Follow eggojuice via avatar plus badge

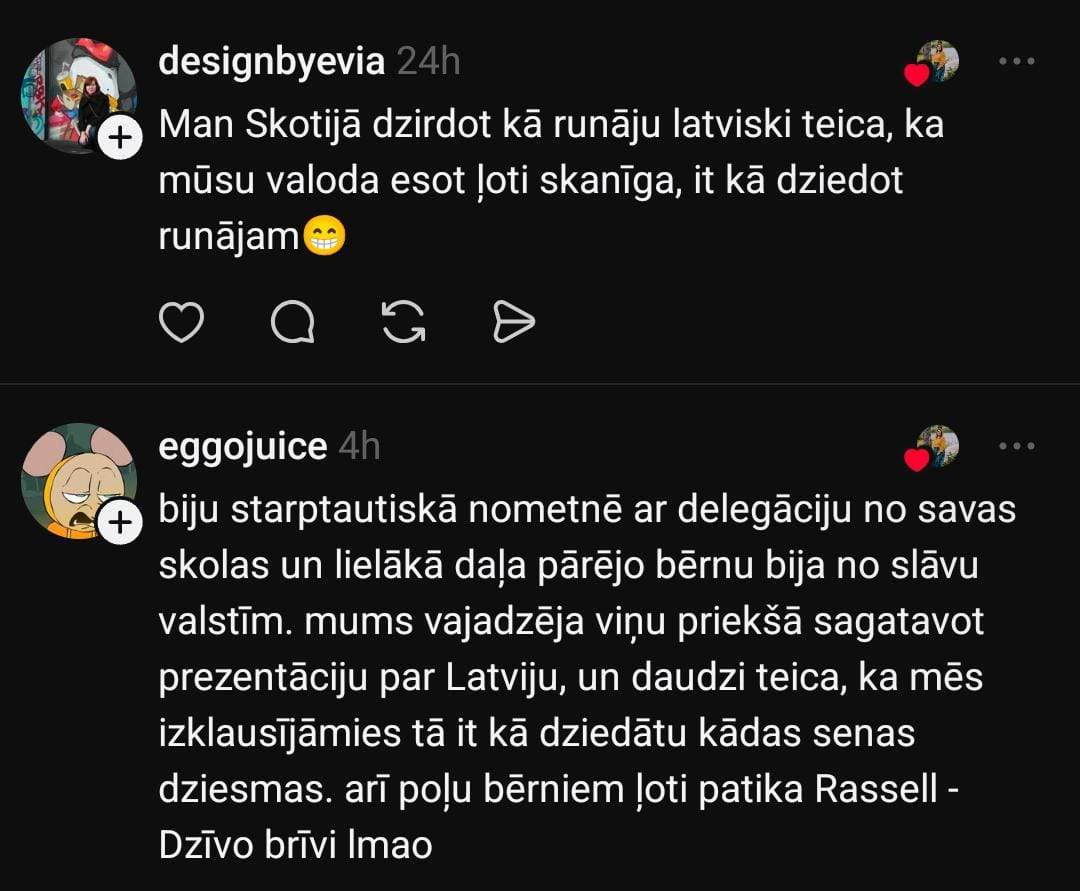pyautogui.click(x=119, y=522)
